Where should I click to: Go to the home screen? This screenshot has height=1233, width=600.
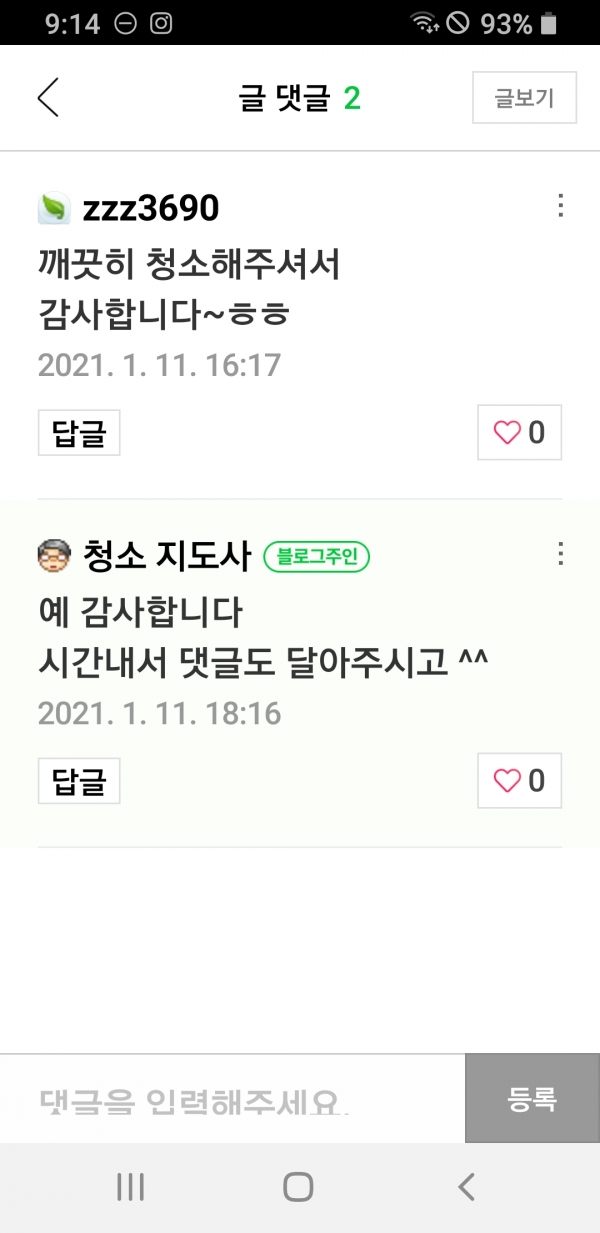(298, 1187)
